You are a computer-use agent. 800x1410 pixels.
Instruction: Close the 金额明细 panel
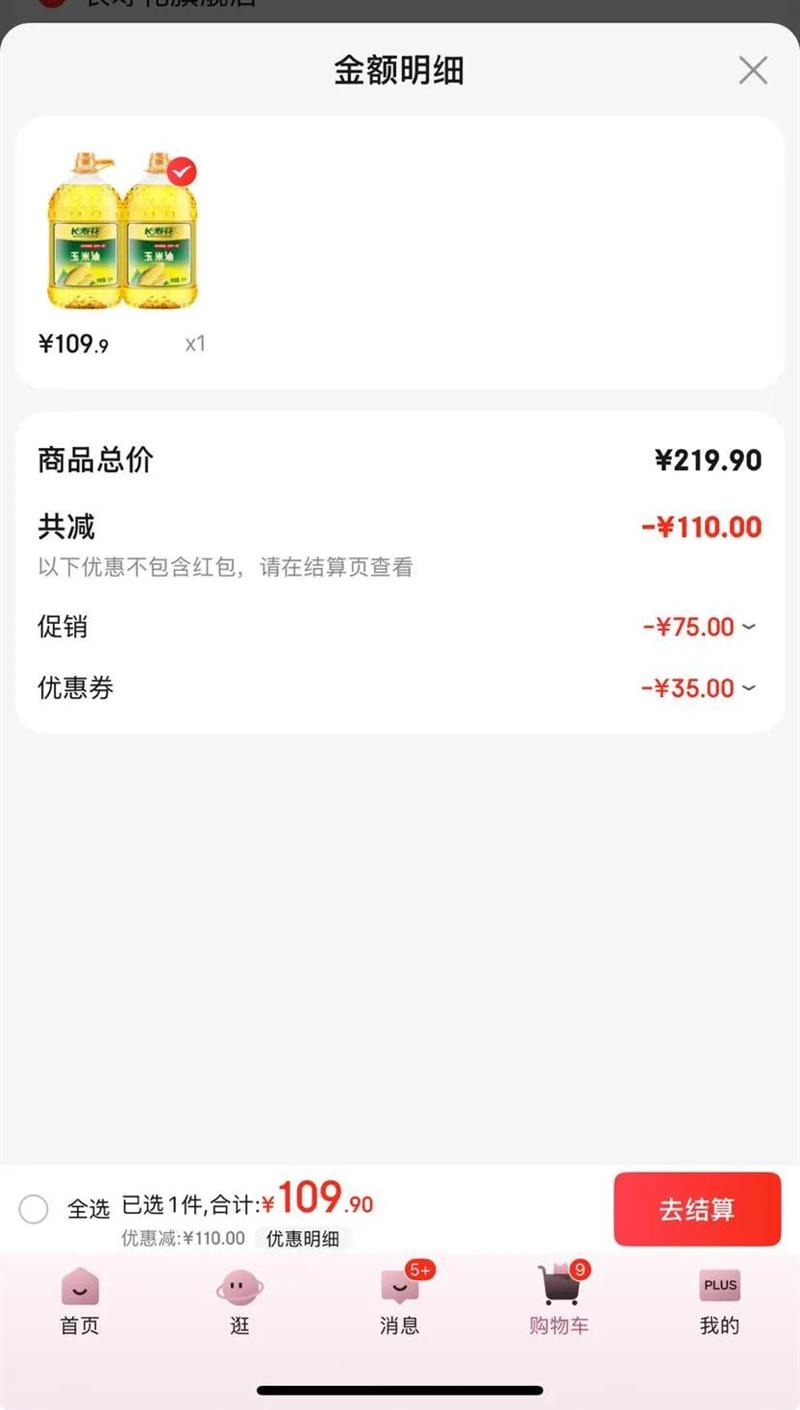click(x=752, y=71)
